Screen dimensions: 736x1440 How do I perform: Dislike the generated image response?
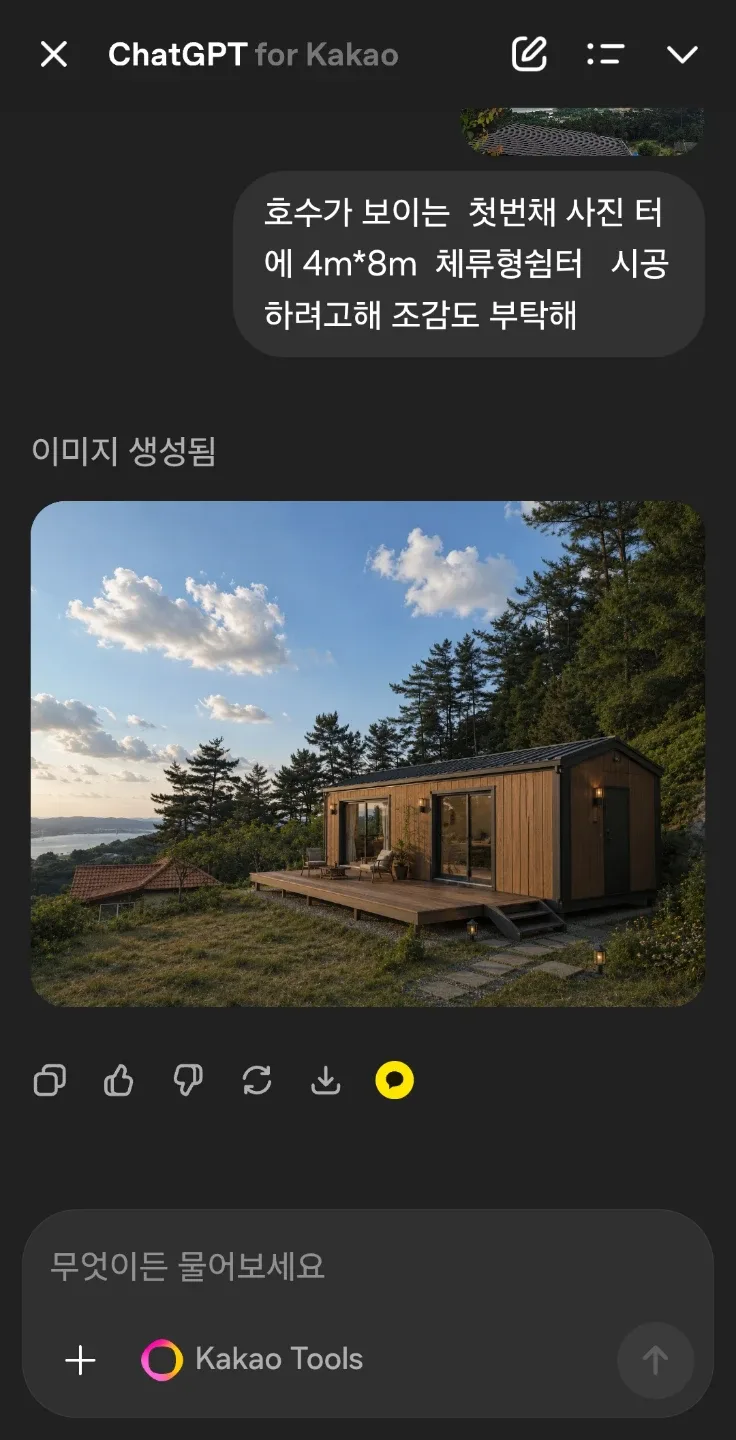click(x=188, y=1080)
